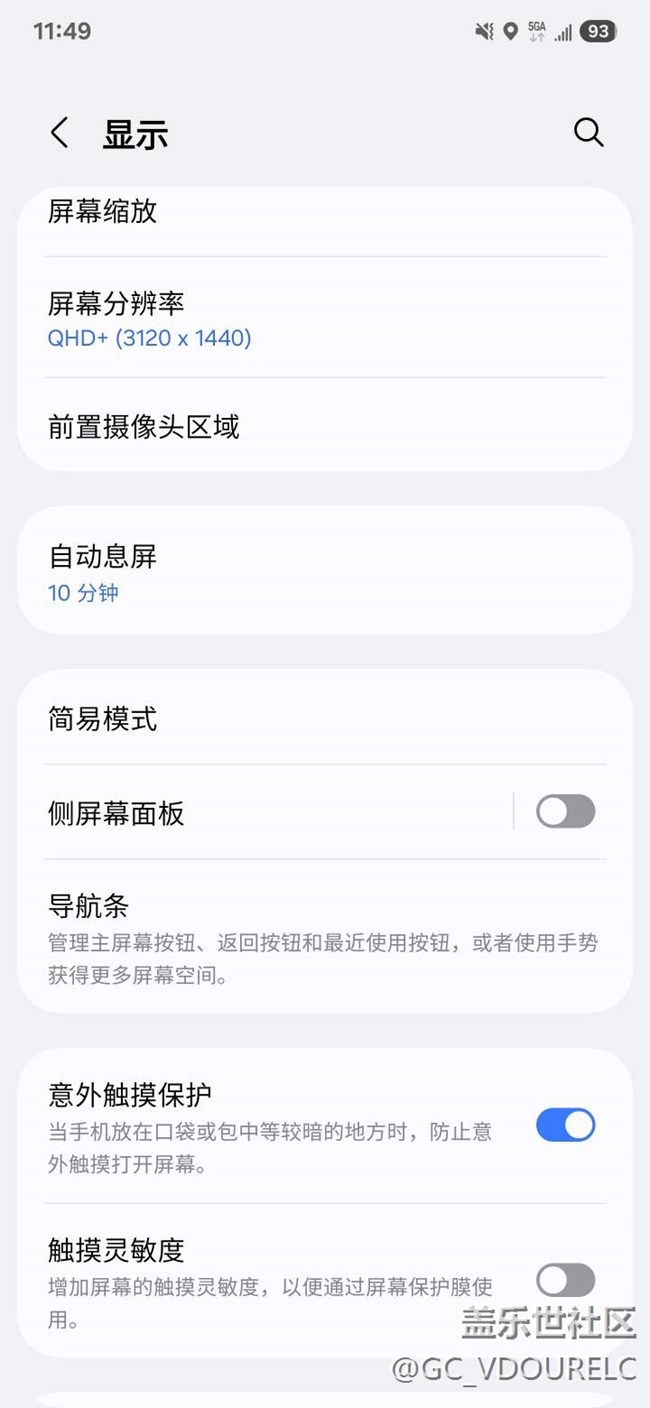This screenshot has width=650, height=1408.
Task: Open the search icon in settings
Action: point(588,133)
